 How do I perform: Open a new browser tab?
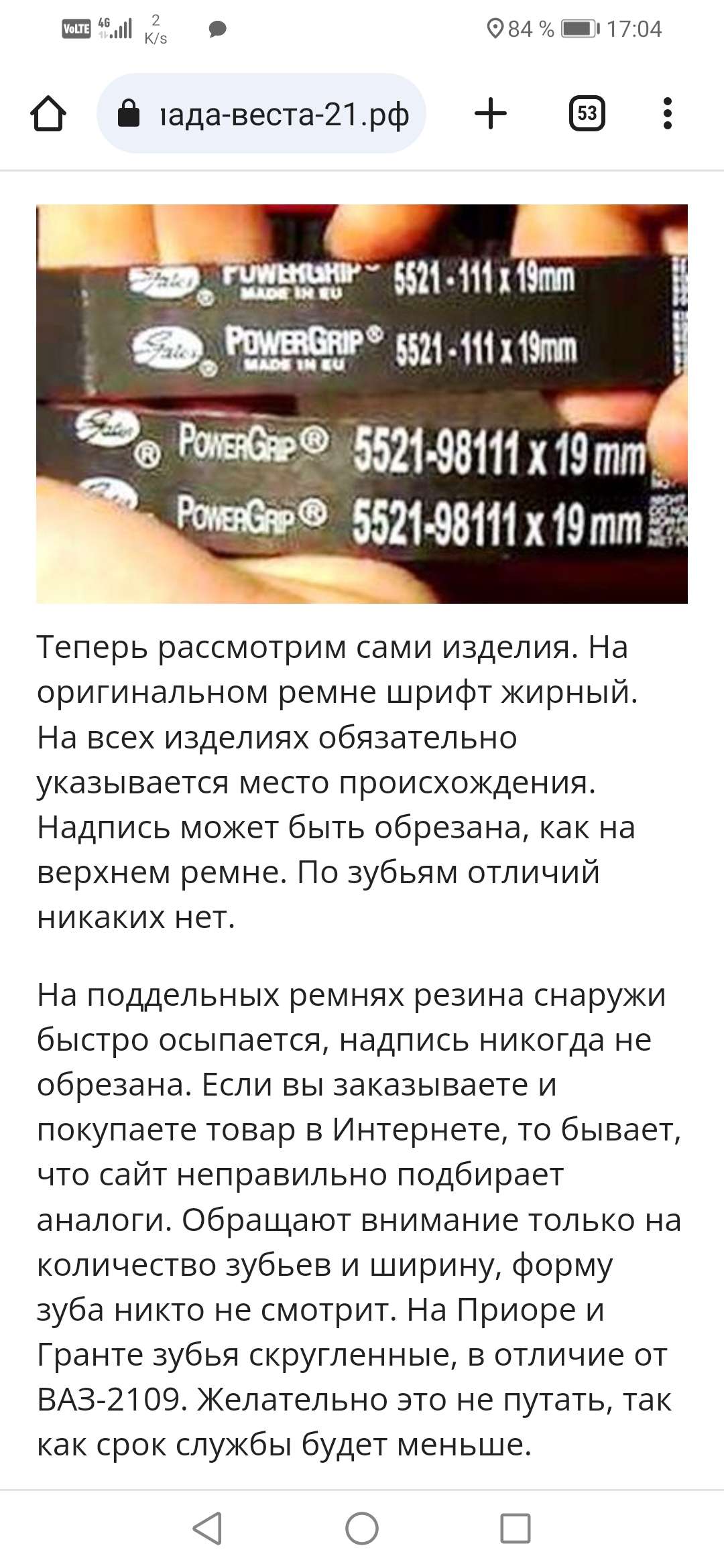pyautogui.click(x=491, y=113)
